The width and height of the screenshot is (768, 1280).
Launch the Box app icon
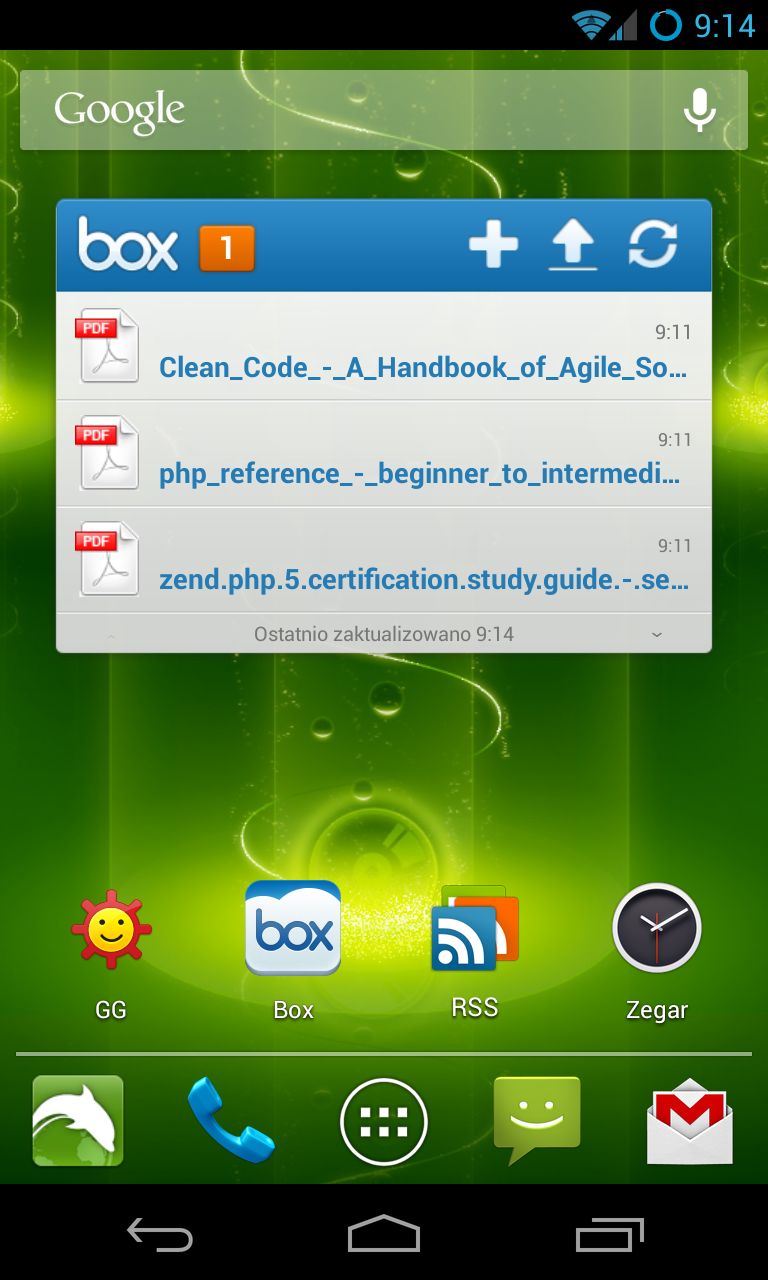click(x=293, y=950)
